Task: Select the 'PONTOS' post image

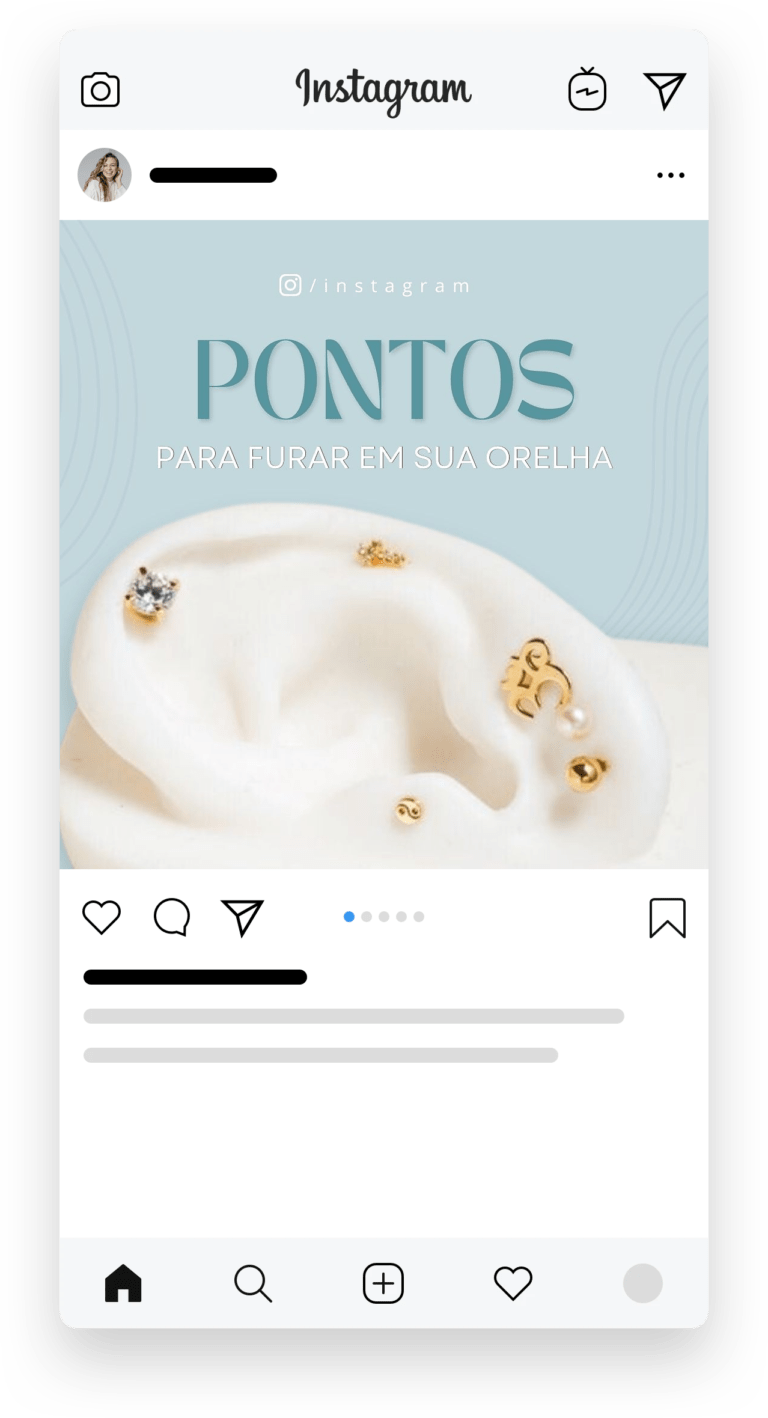Action: [x=383, y=545]
